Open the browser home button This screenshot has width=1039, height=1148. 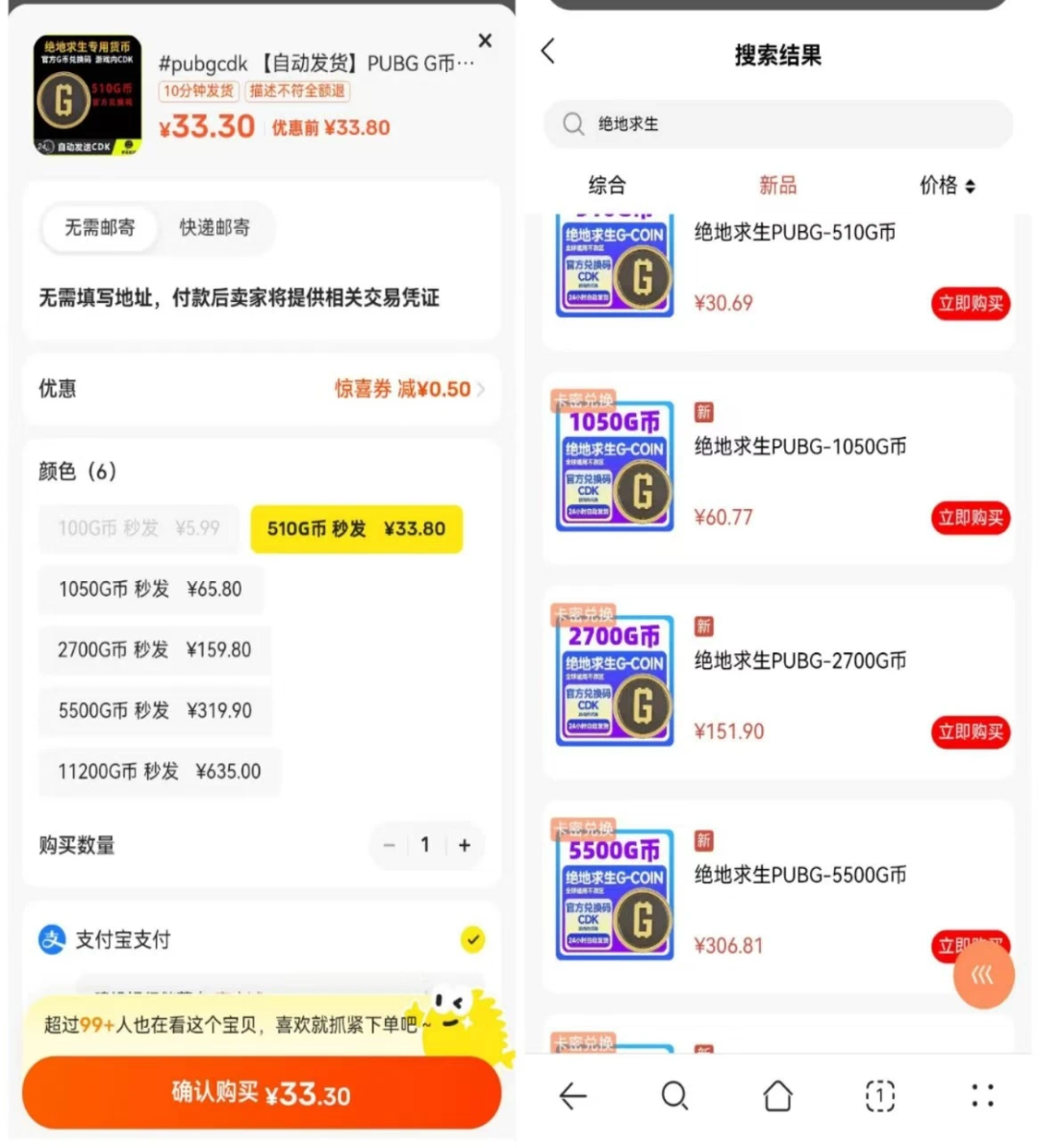click(777, 1095)
